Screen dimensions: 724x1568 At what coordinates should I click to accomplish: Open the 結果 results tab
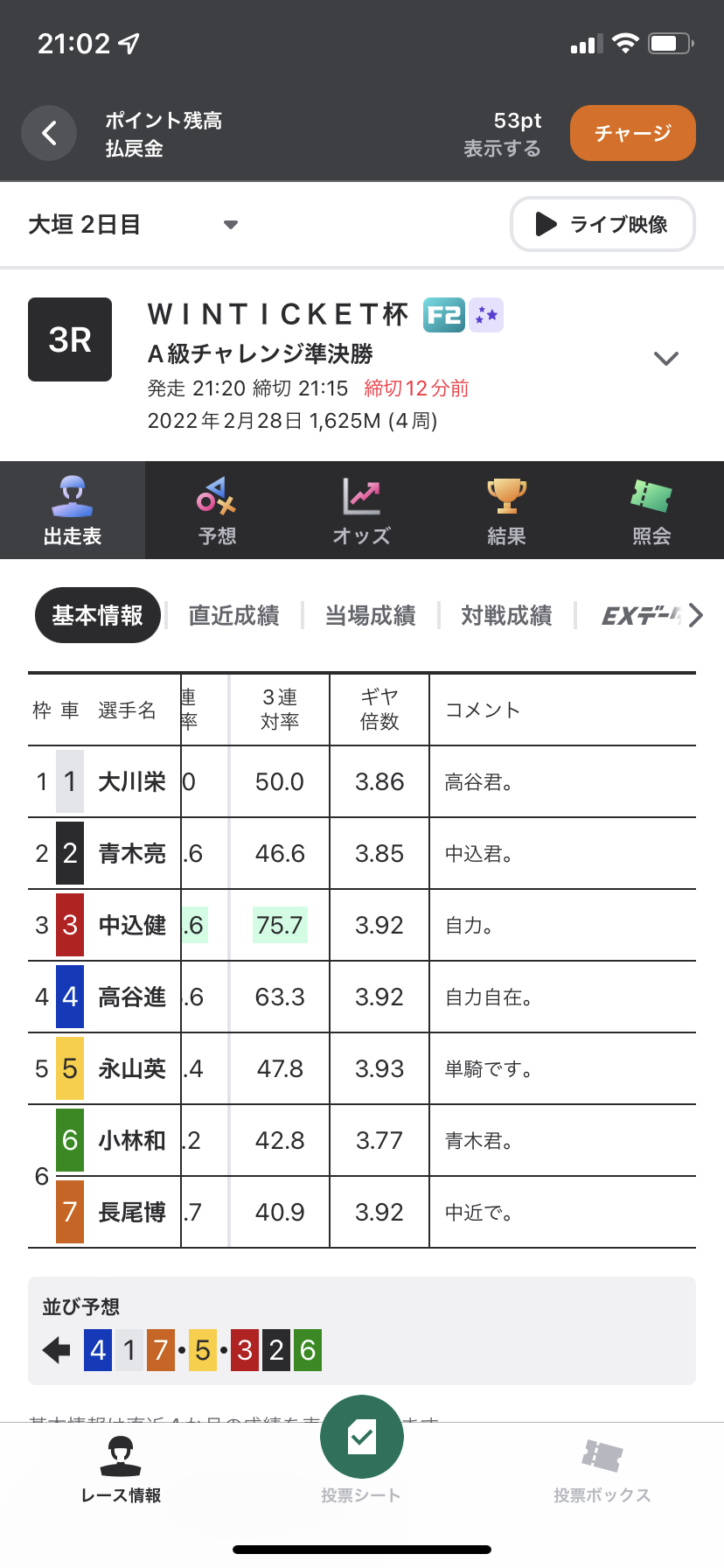point(507,511)
